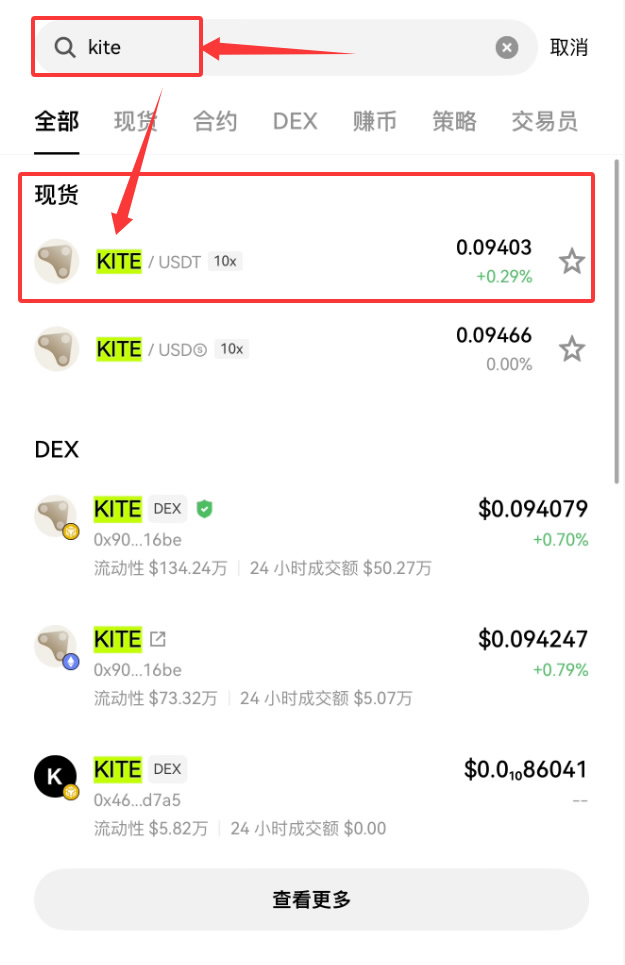Cancel the search with 取消
Image resolution: width=625 pixels, height=965 pixels.
tap(569, 47)
